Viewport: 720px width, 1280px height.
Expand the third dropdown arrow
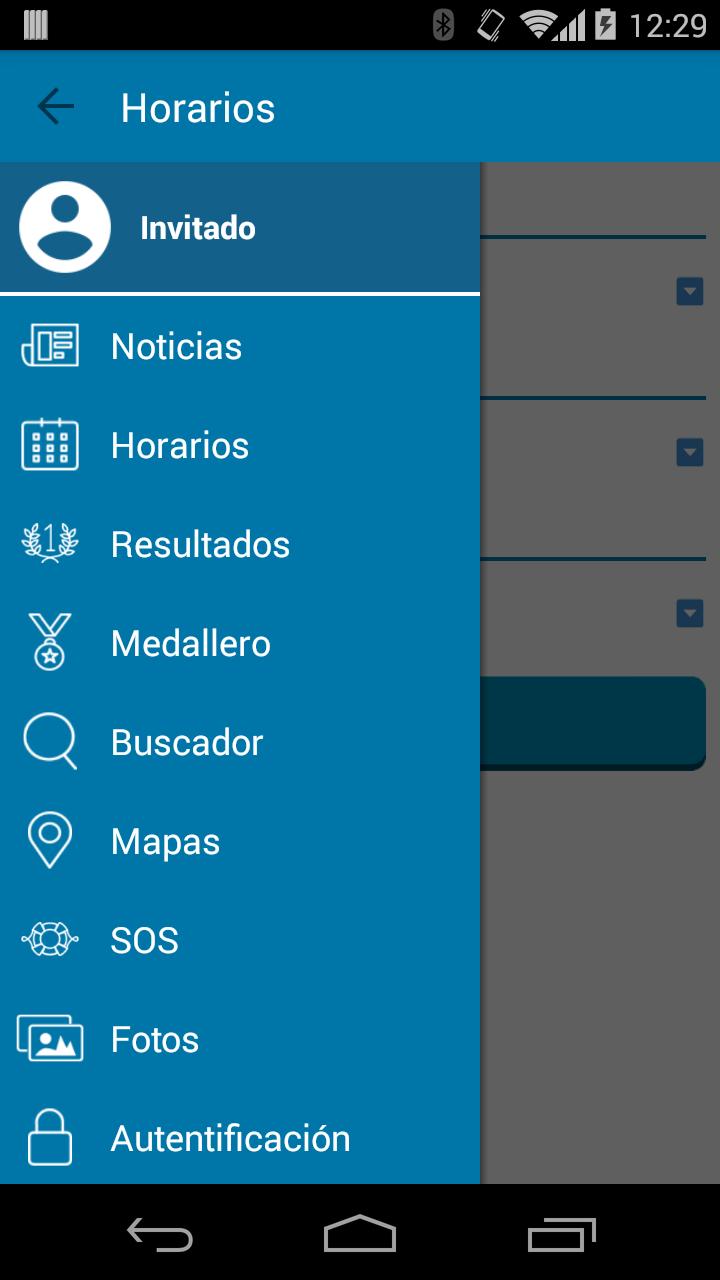[689, 612]
